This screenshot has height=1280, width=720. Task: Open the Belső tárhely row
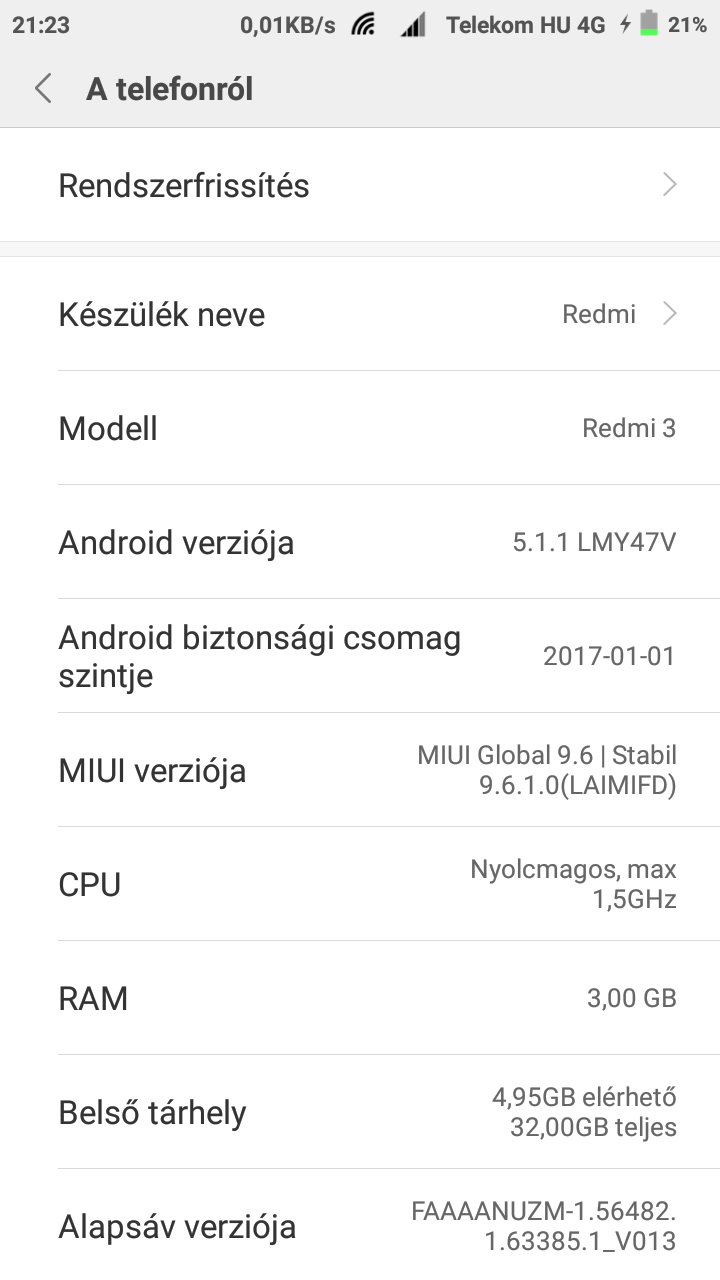360,1112
